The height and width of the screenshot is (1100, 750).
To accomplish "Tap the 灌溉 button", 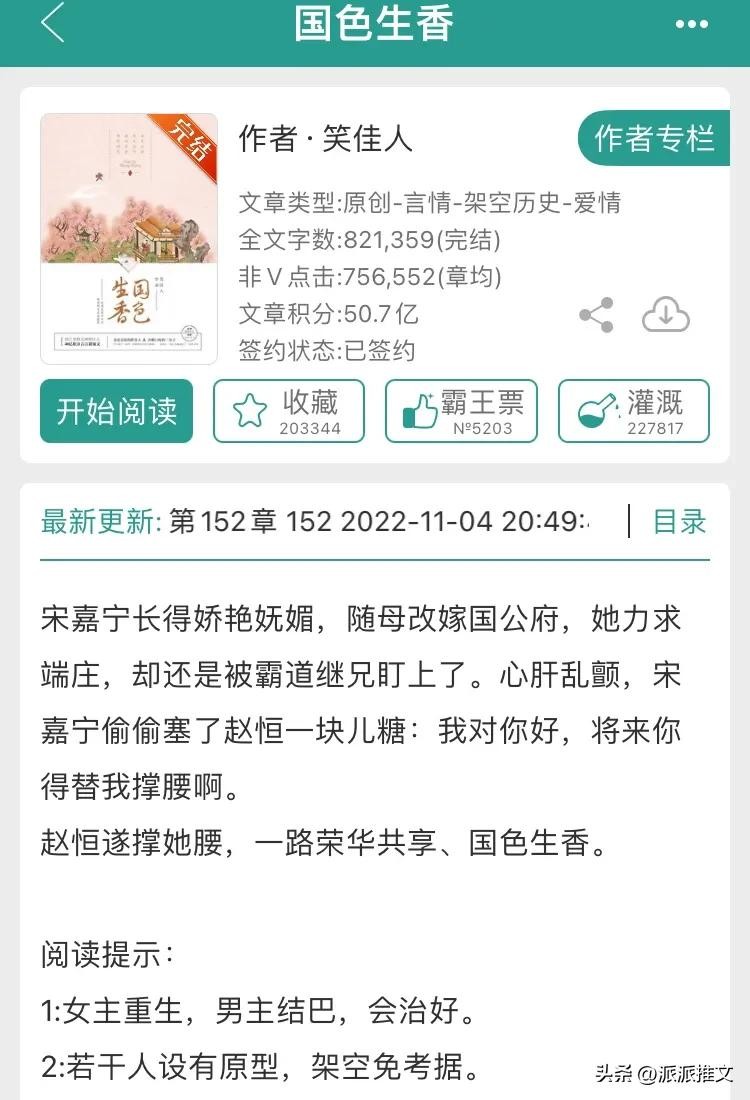I will click(633, 411).
